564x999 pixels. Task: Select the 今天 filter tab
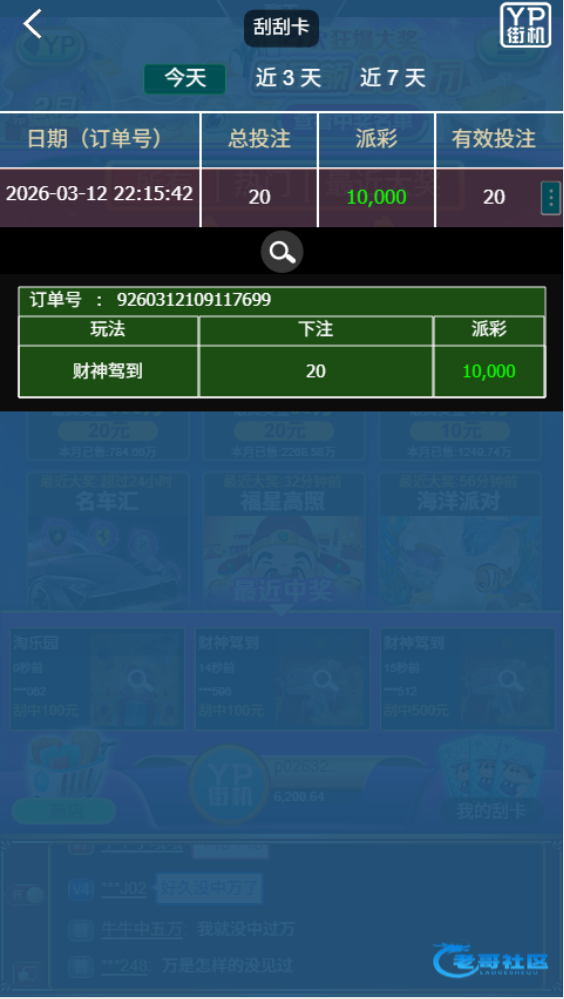(x=185, y=78)
